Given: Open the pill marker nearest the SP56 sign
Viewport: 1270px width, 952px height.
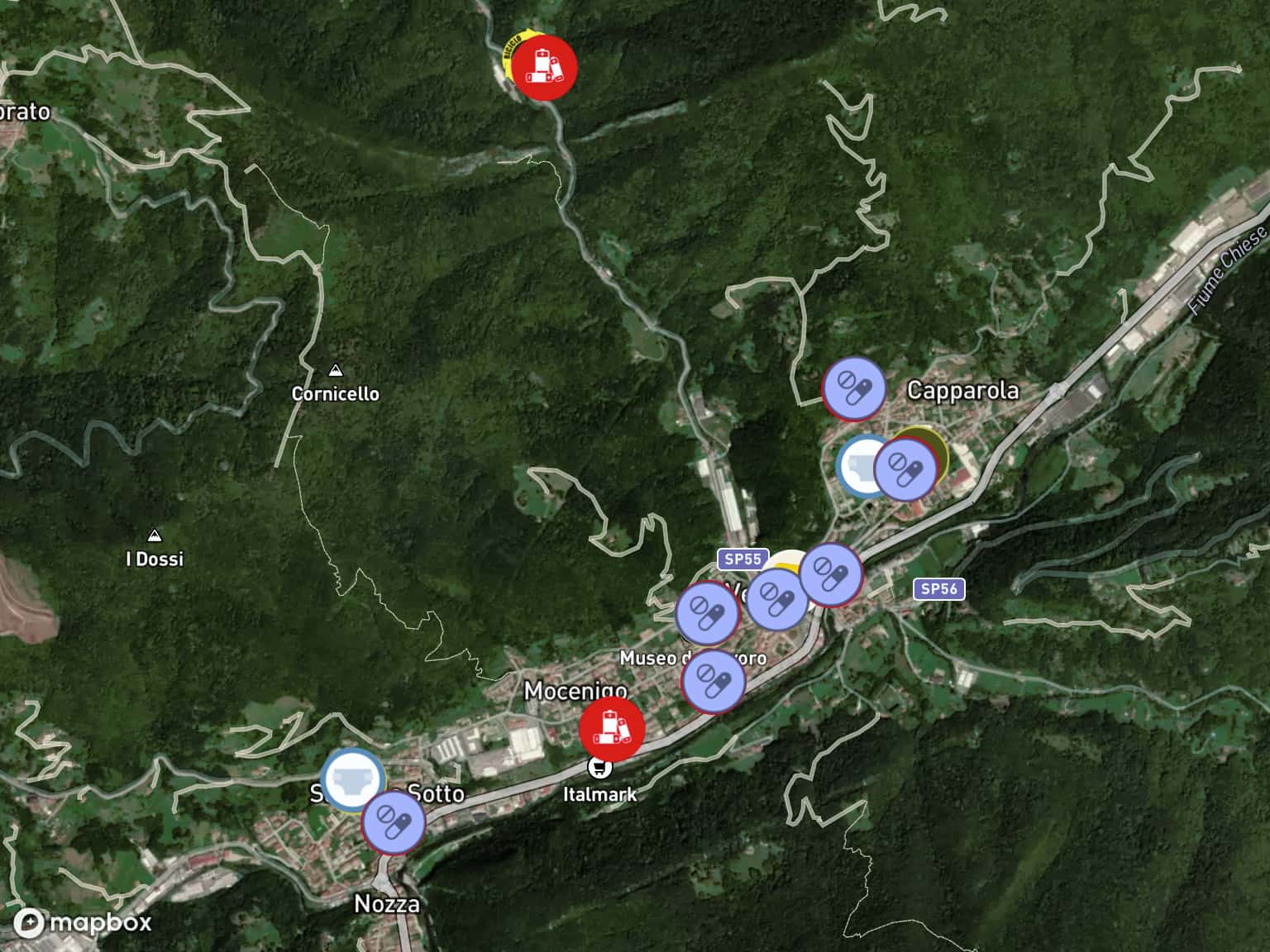Looking at the screenshot, I should [x=831, y=574].
